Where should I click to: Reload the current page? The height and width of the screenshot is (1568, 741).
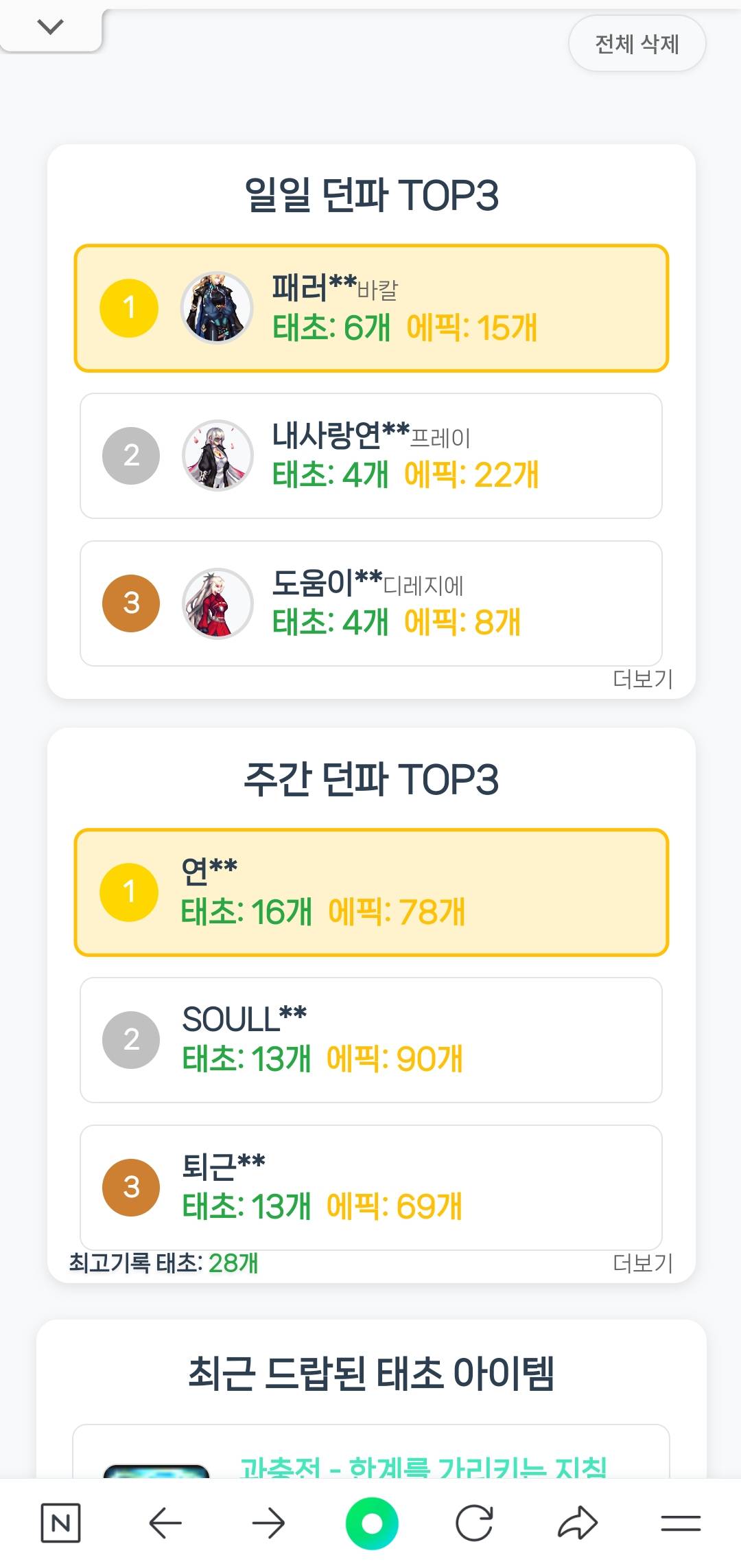pyautogui.click(x=474, y=1523)
